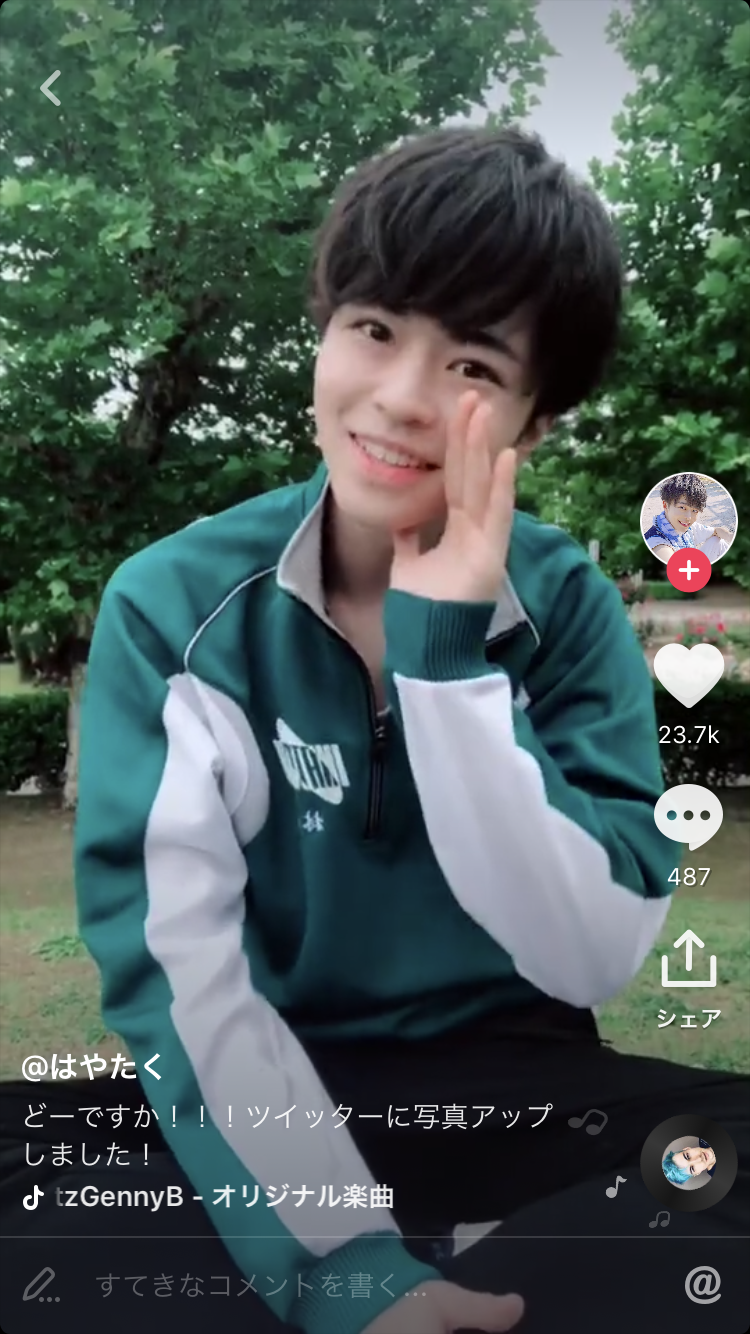Image resolution: width=750 pixels, height=1334 pixels.
Task: Open the comments bubble
Action: point(688,816)
